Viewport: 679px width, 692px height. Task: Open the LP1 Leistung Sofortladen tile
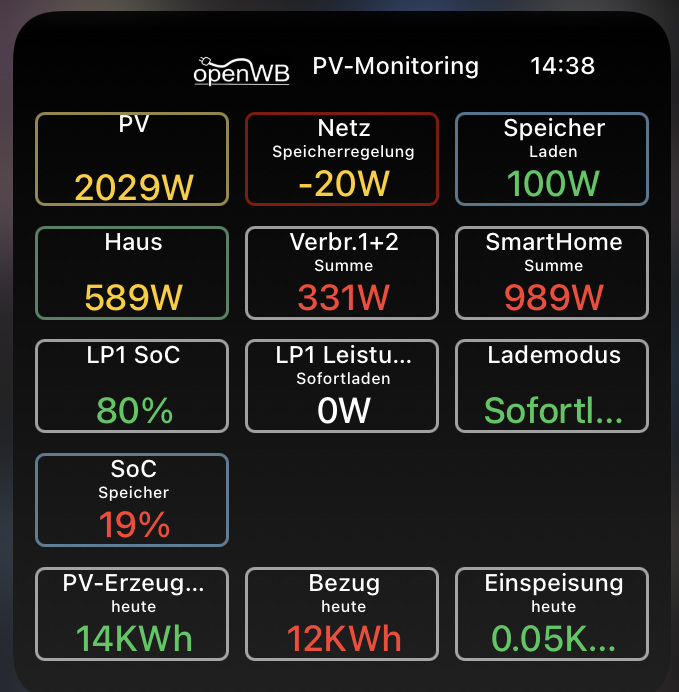point(342,386)
